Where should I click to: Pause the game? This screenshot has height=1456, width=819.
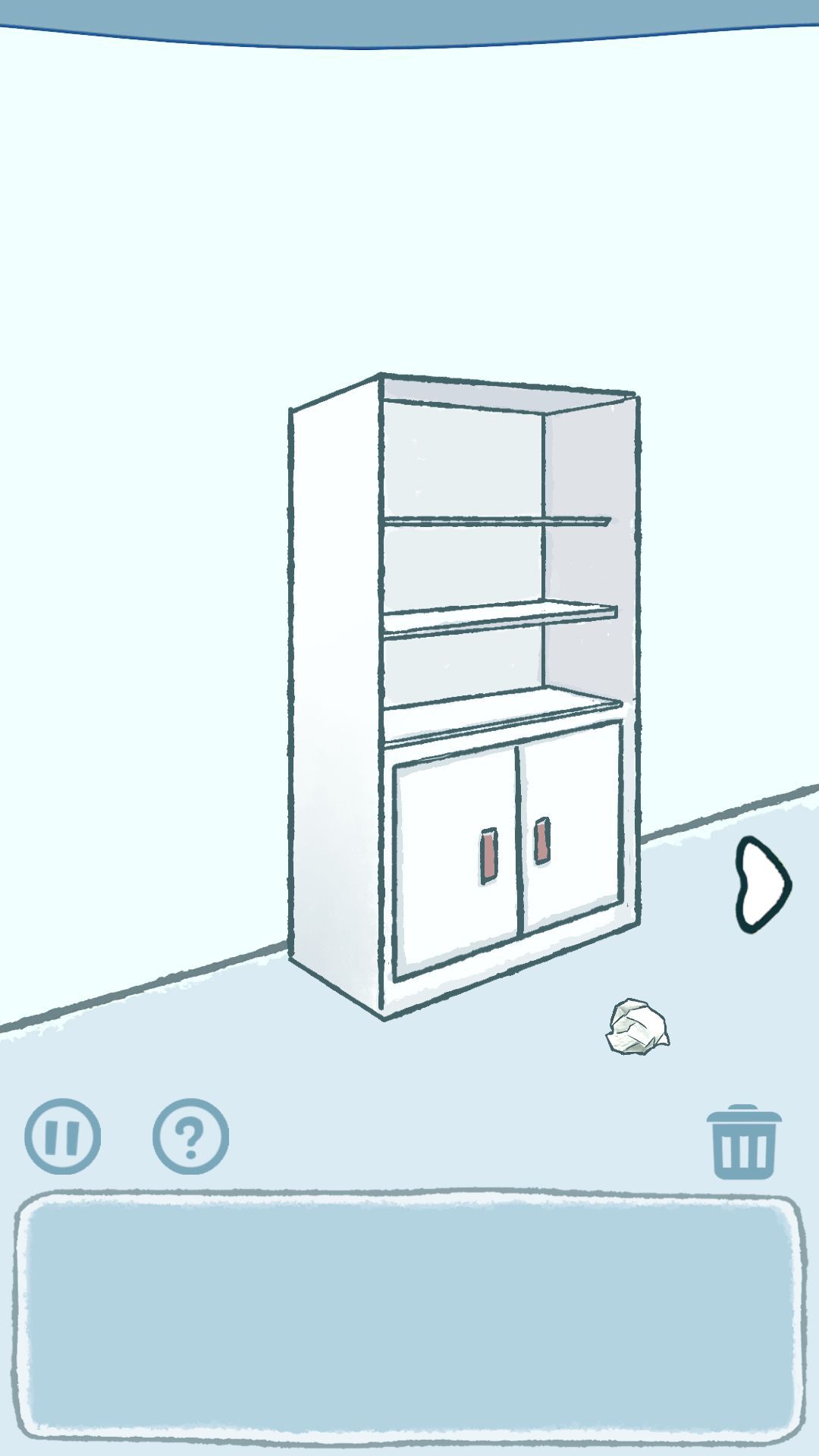pyautogui.click(x=62, y=1136)
